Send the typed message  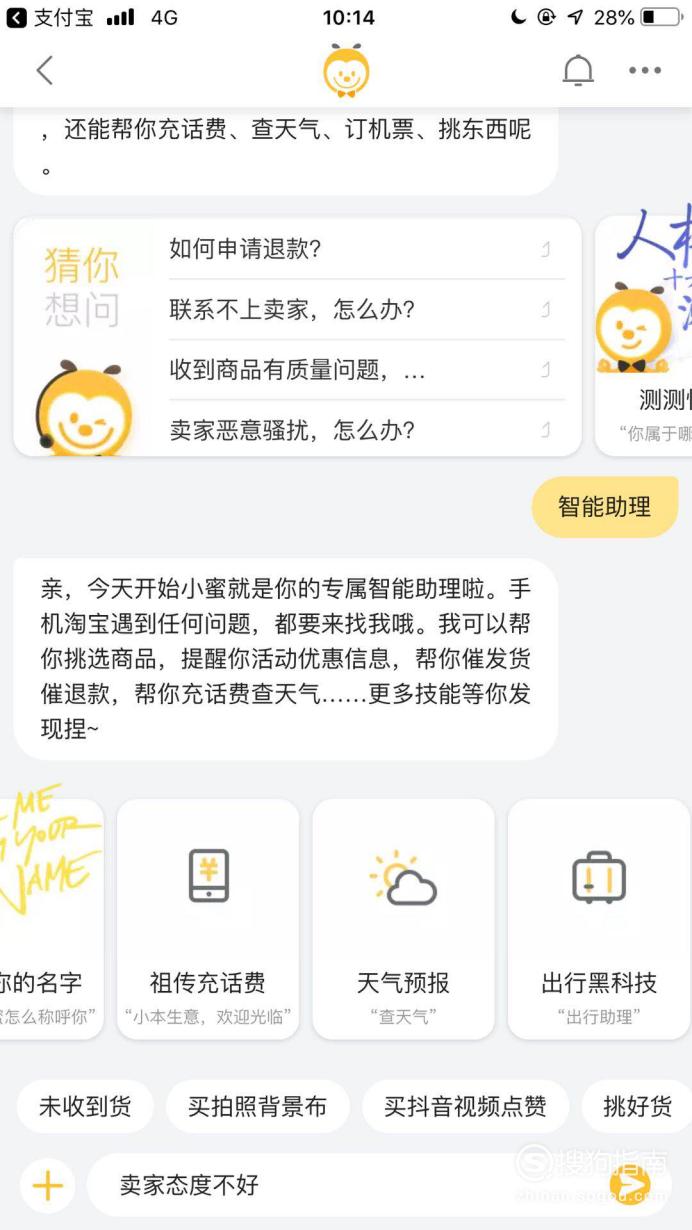click(630, 1186)
